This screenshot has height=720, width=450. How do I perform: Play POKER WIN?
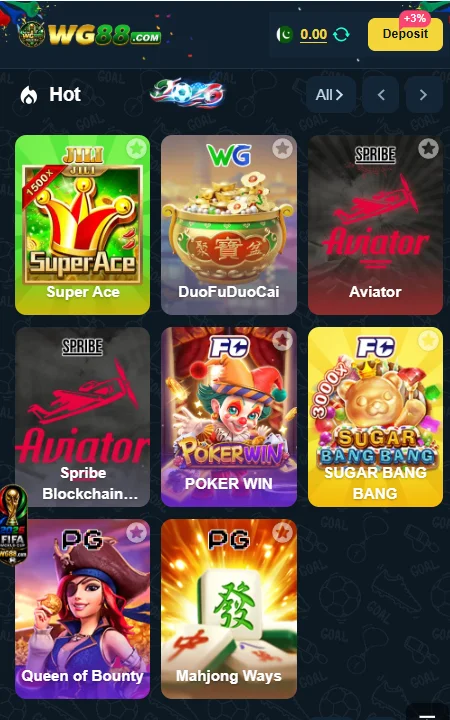pos(229,416)
